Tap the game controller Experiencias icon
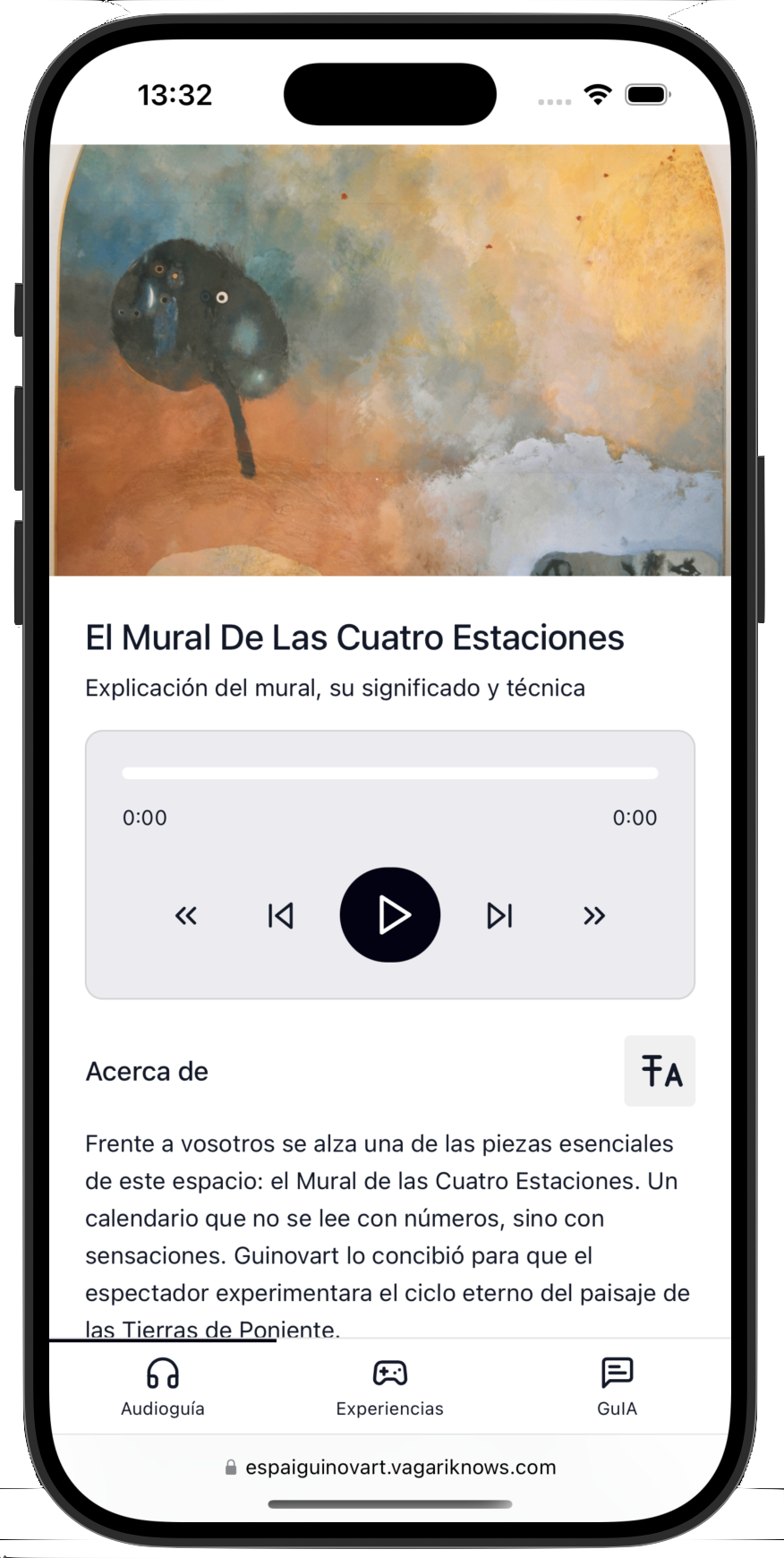Viewport: 784px width, 1558px height. click(x=389, y=1373)
